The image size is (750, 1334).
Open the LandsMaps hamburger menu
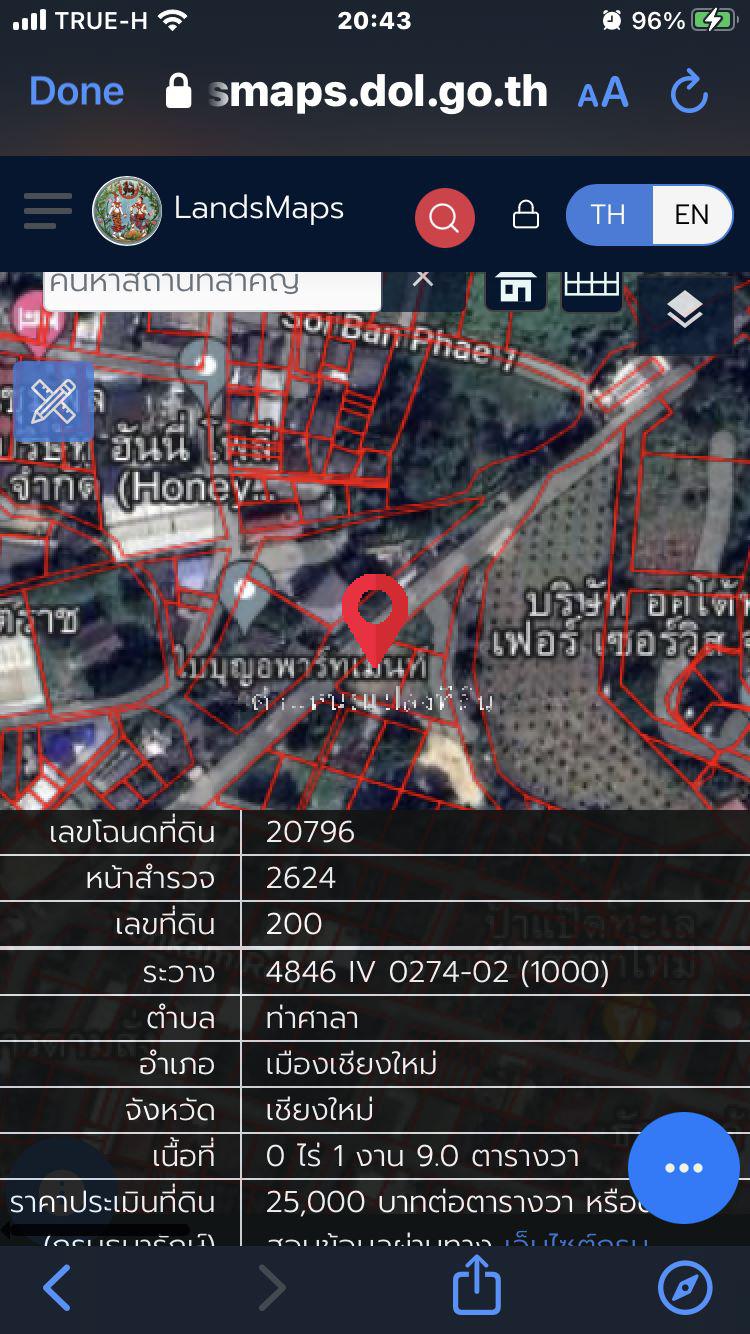[x=47, y=212]
